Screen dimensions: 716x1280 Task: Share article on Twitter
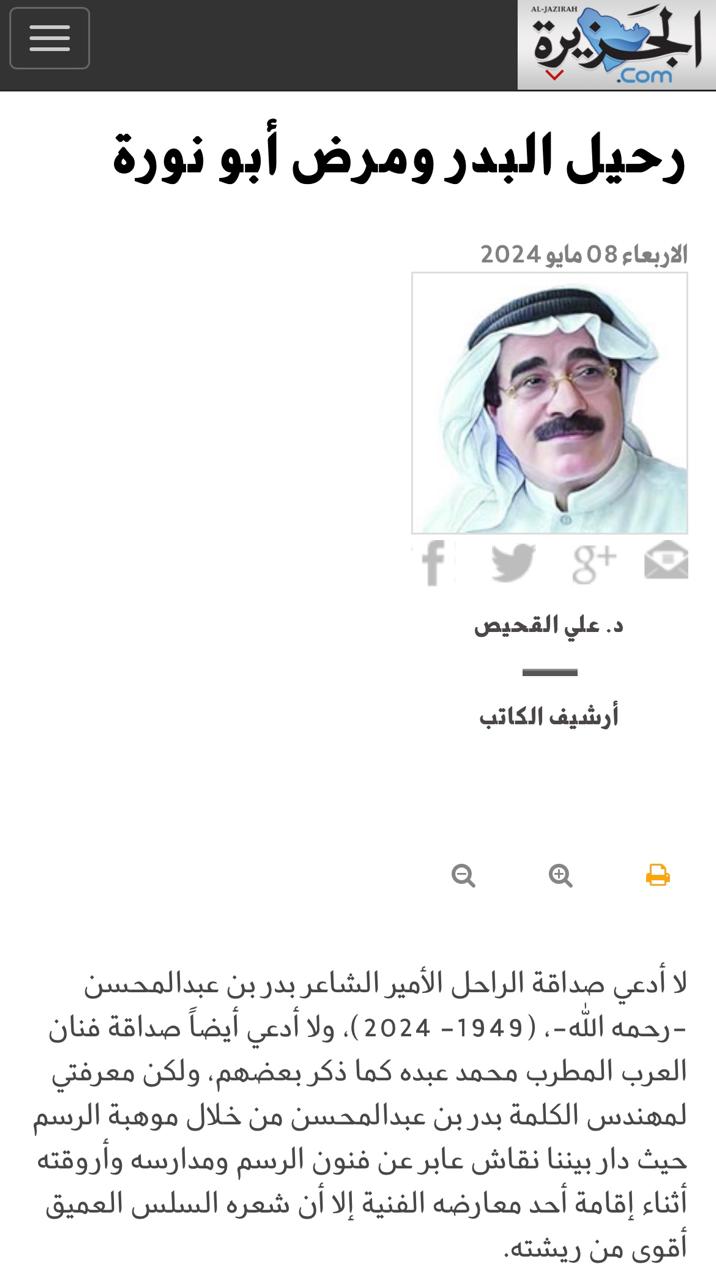click(x=513, y=563)
